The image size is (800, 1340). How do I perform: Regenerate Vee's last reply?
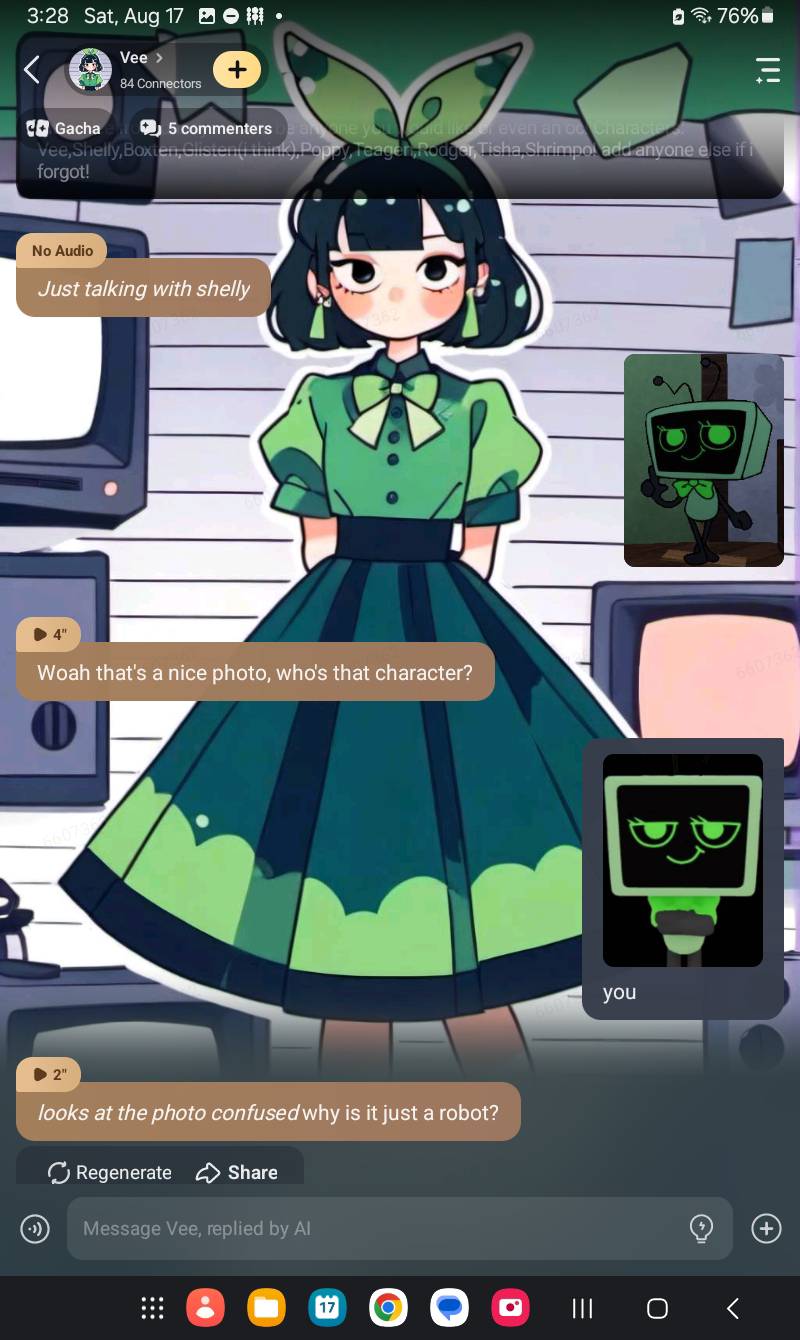pos(110,1172)
